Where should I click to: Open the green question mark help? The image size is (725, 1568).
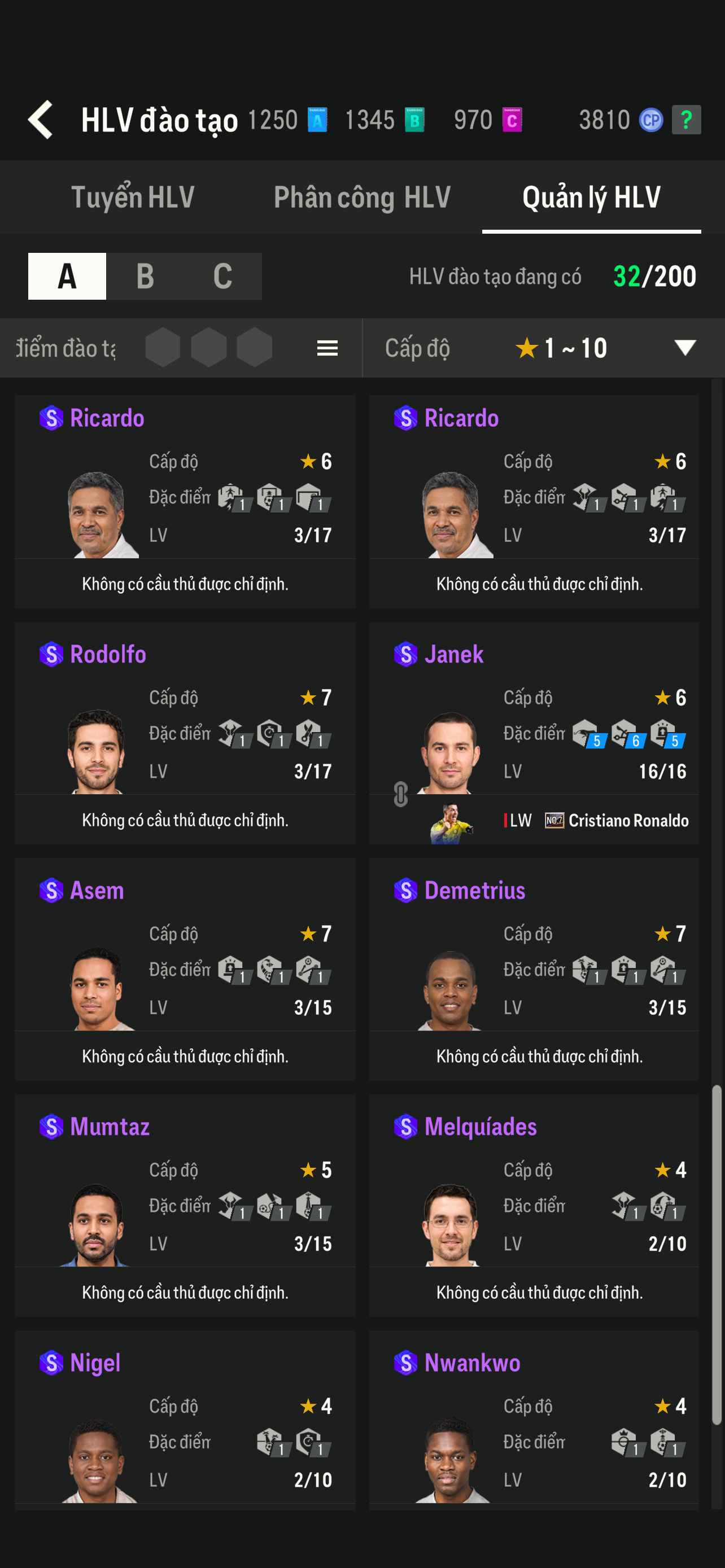[686, 120]
